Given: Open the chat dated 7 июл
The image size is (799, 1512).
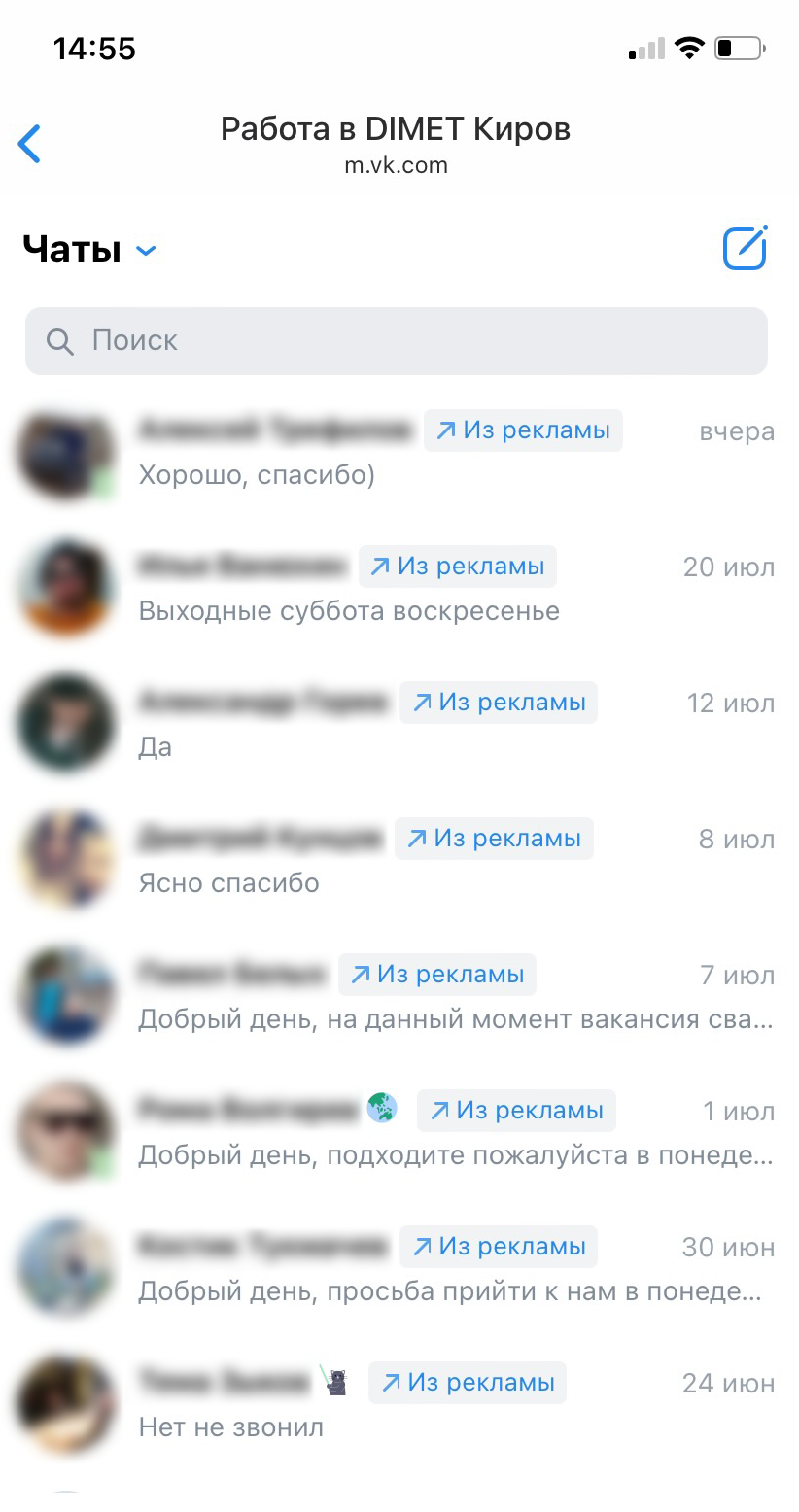Looking at the screenshot, I should pyautogui.click(x=399, y=997).
